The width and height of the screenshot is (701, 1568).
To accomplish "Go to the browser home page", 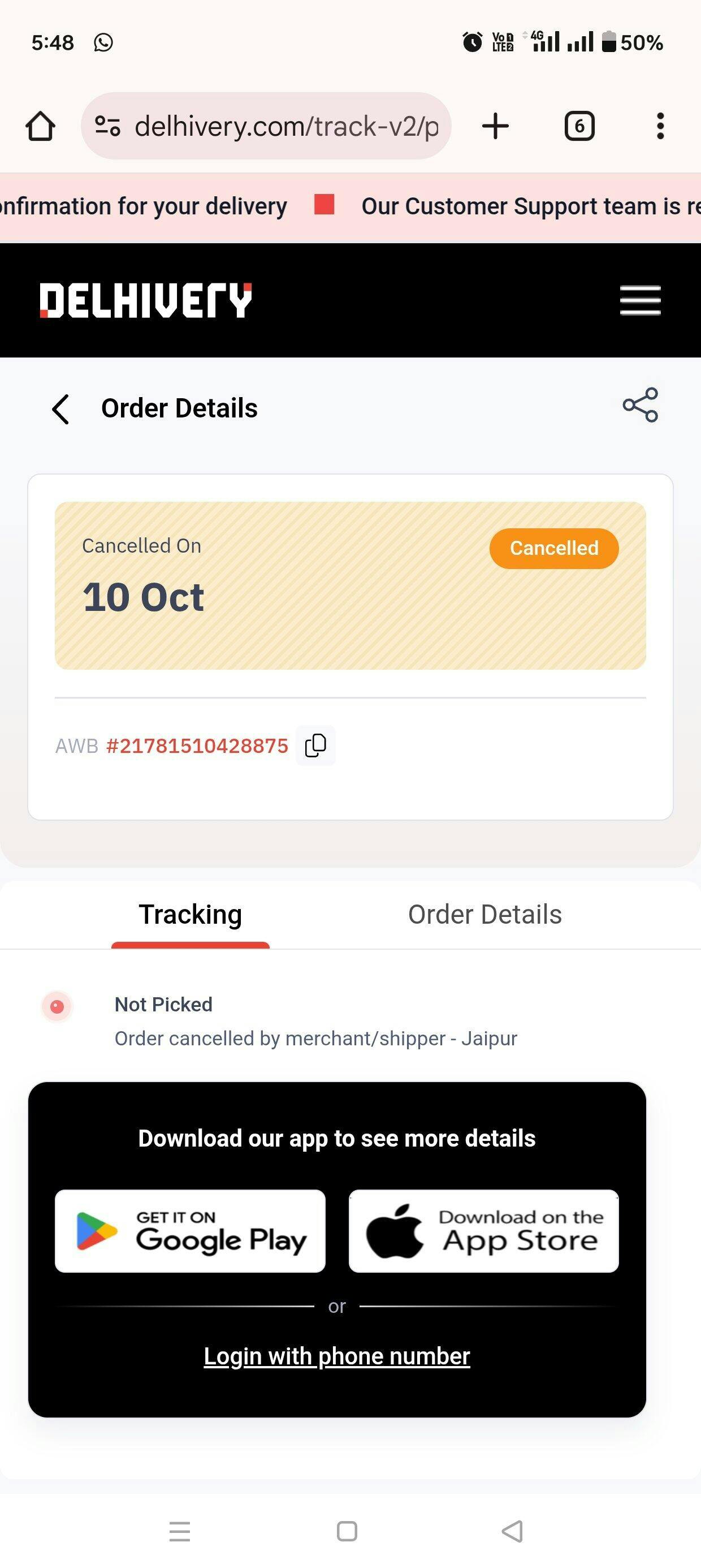I will point(41,127).
